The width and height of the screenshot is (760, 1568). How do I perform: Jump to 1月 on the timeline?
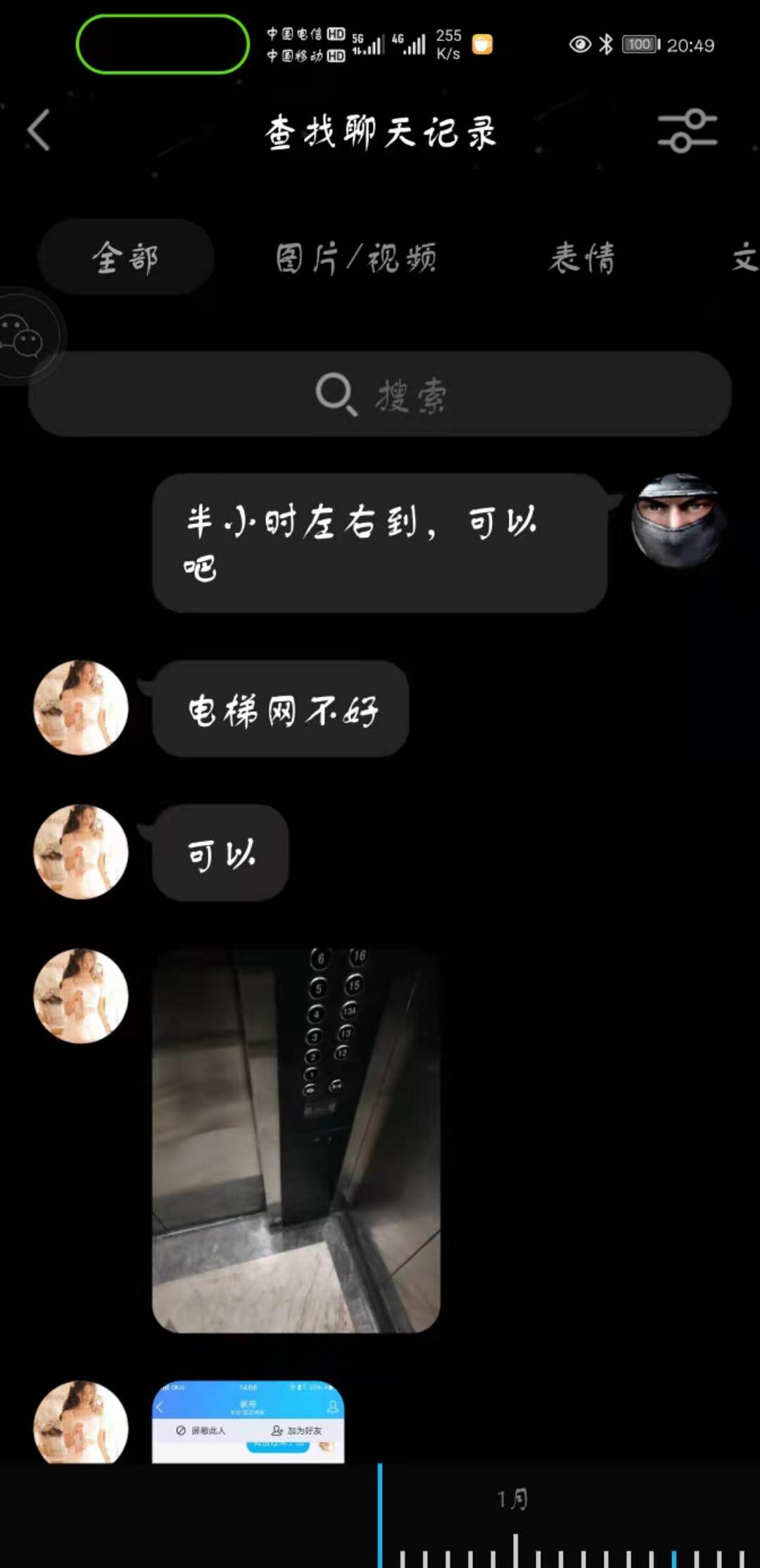514,1500
